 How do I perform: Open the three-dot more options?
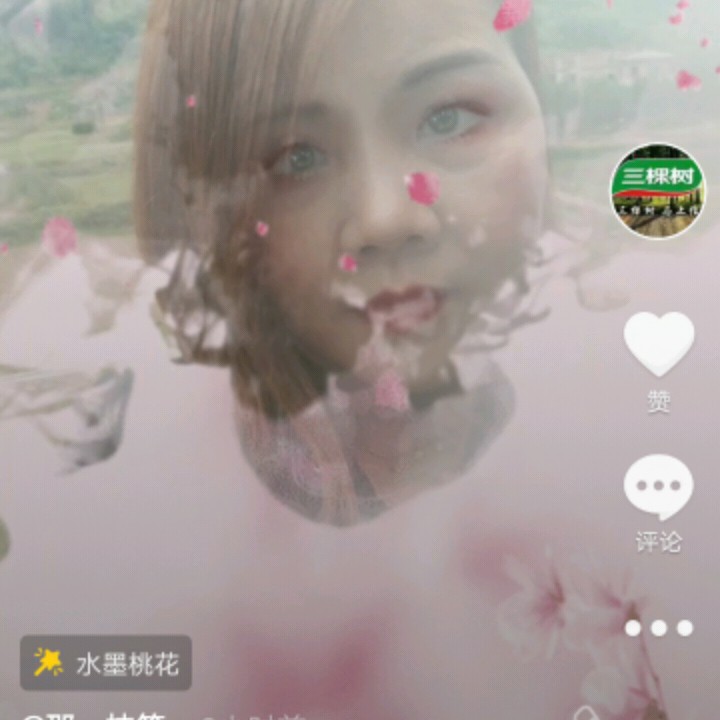pos(658,628)
